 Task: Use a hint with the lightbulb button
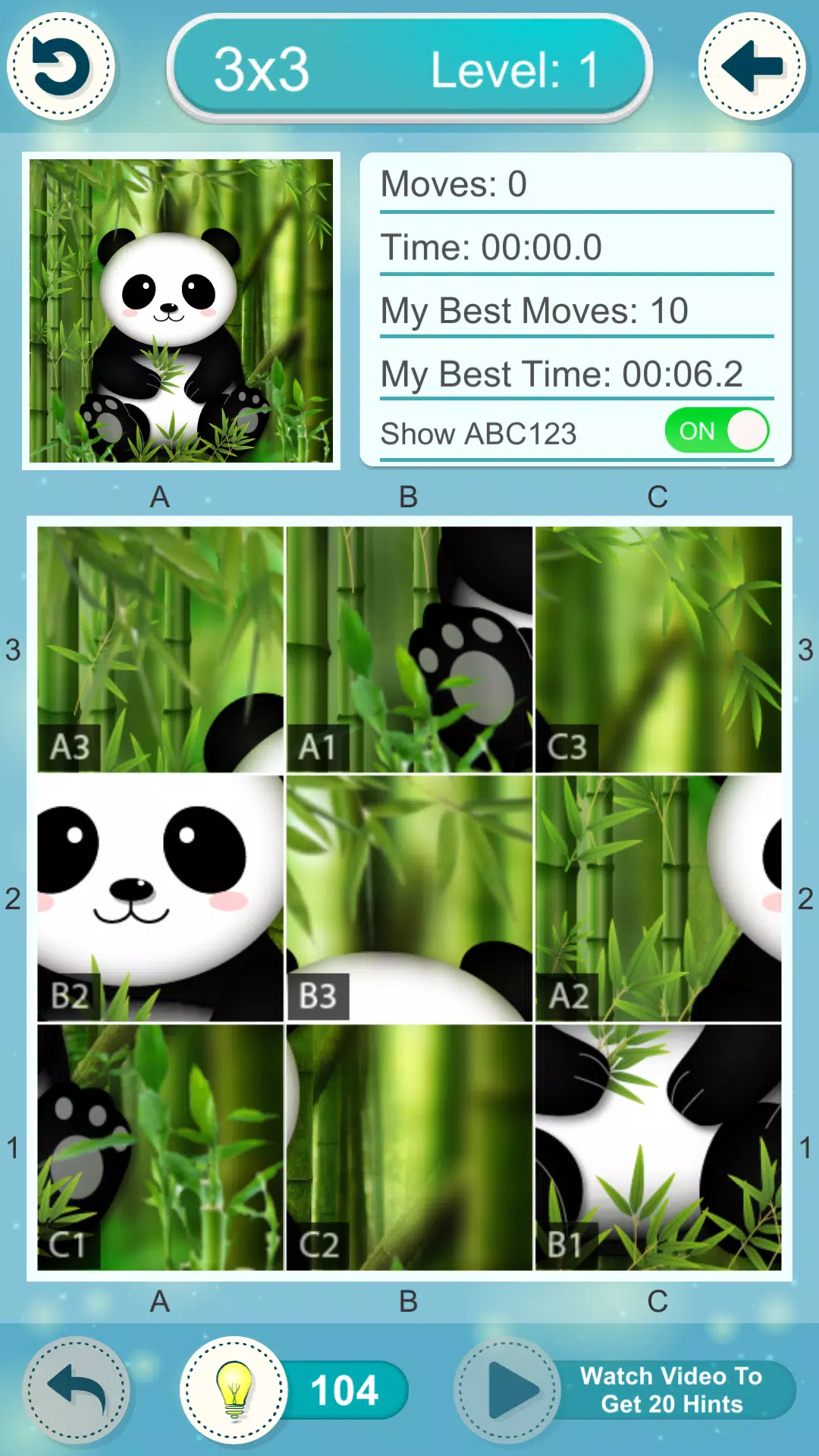[x=234, y=1390]
